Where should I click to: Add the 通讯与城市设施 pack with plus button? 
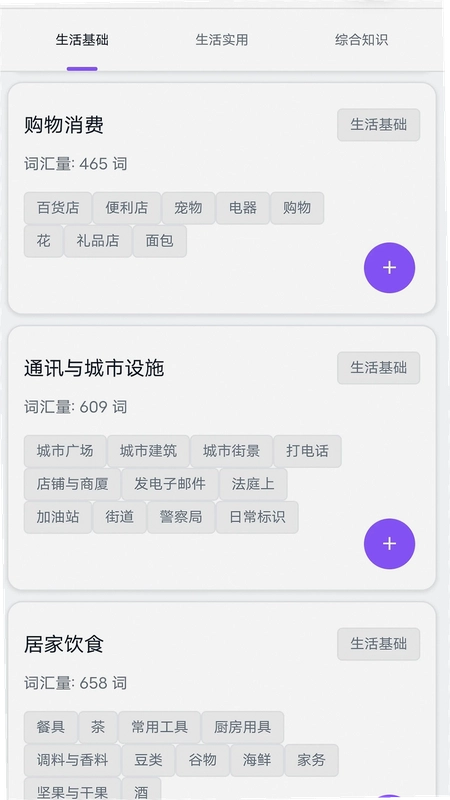pos(389,543)
